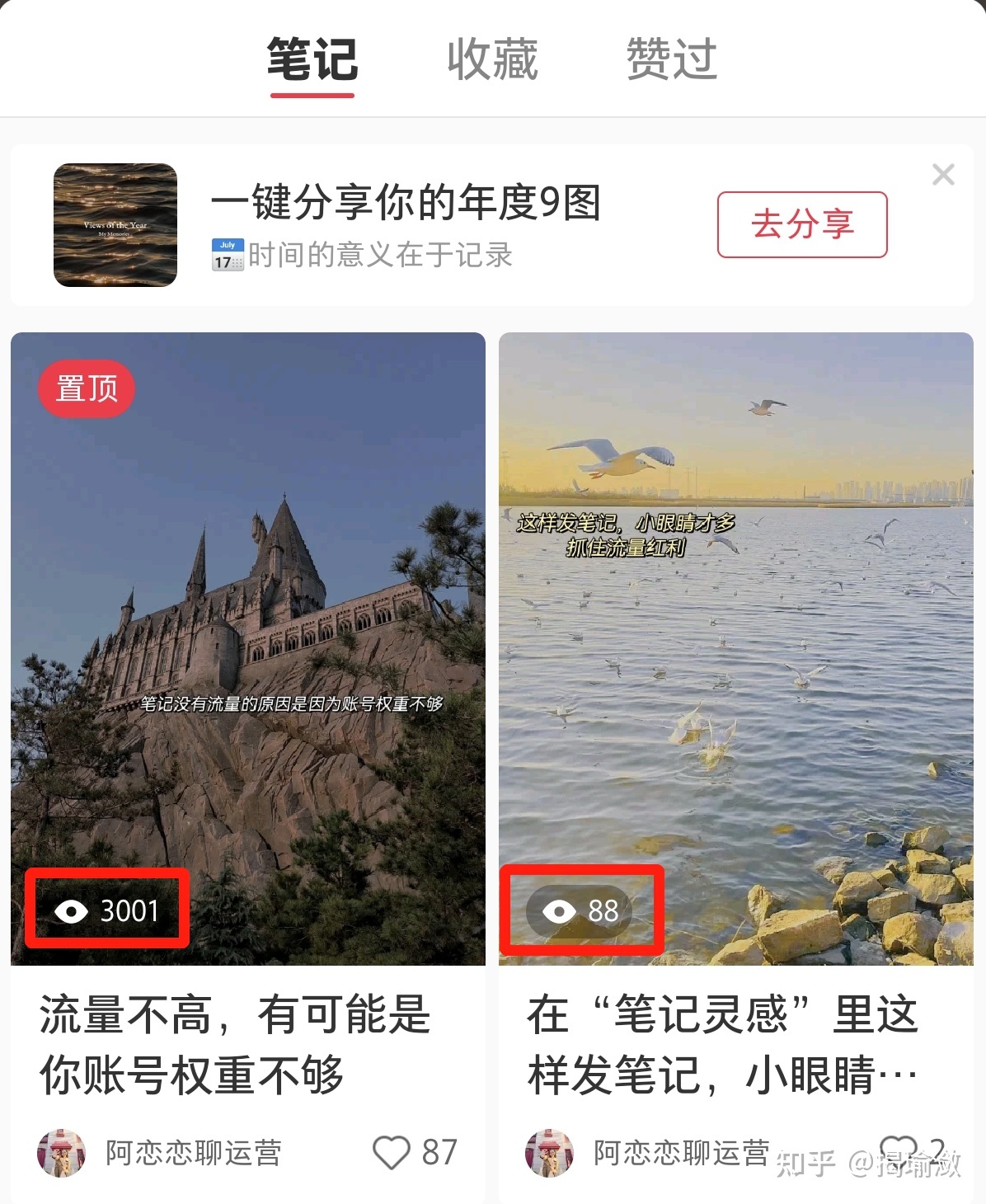
Task: Open the 一键分享你的年度9图 banner image
Action: coord(115,225)
